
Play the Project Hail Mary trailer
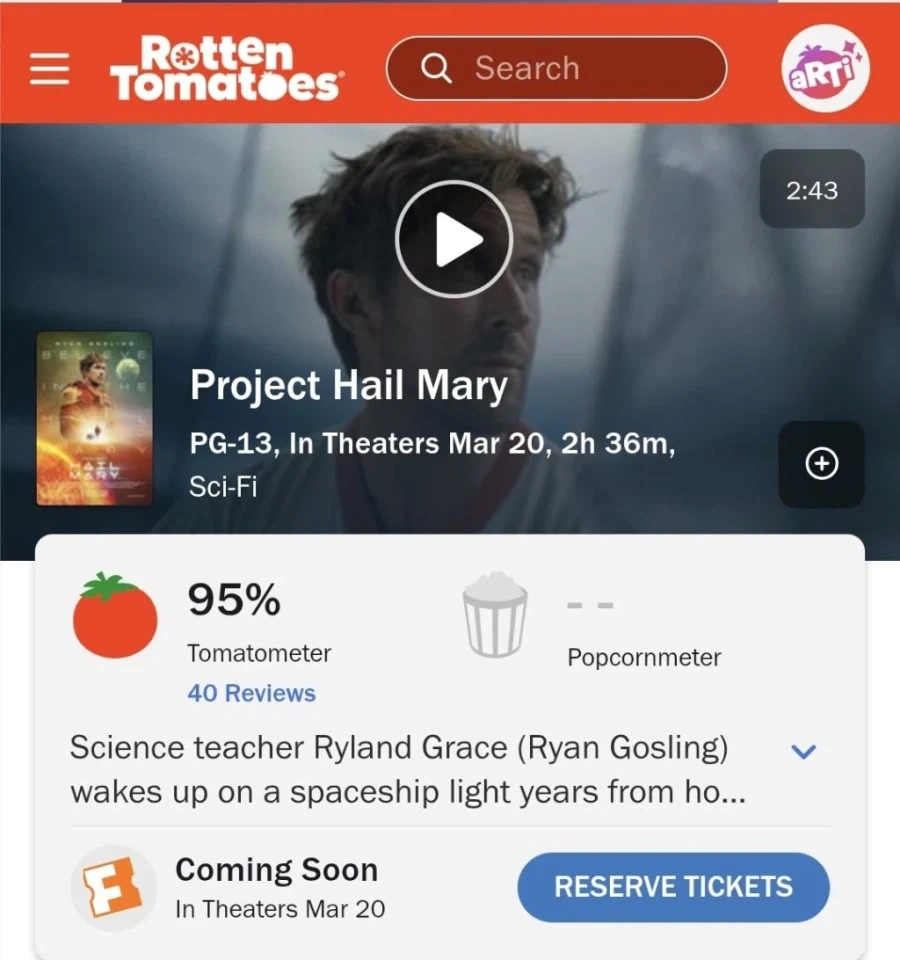(454, 239)
